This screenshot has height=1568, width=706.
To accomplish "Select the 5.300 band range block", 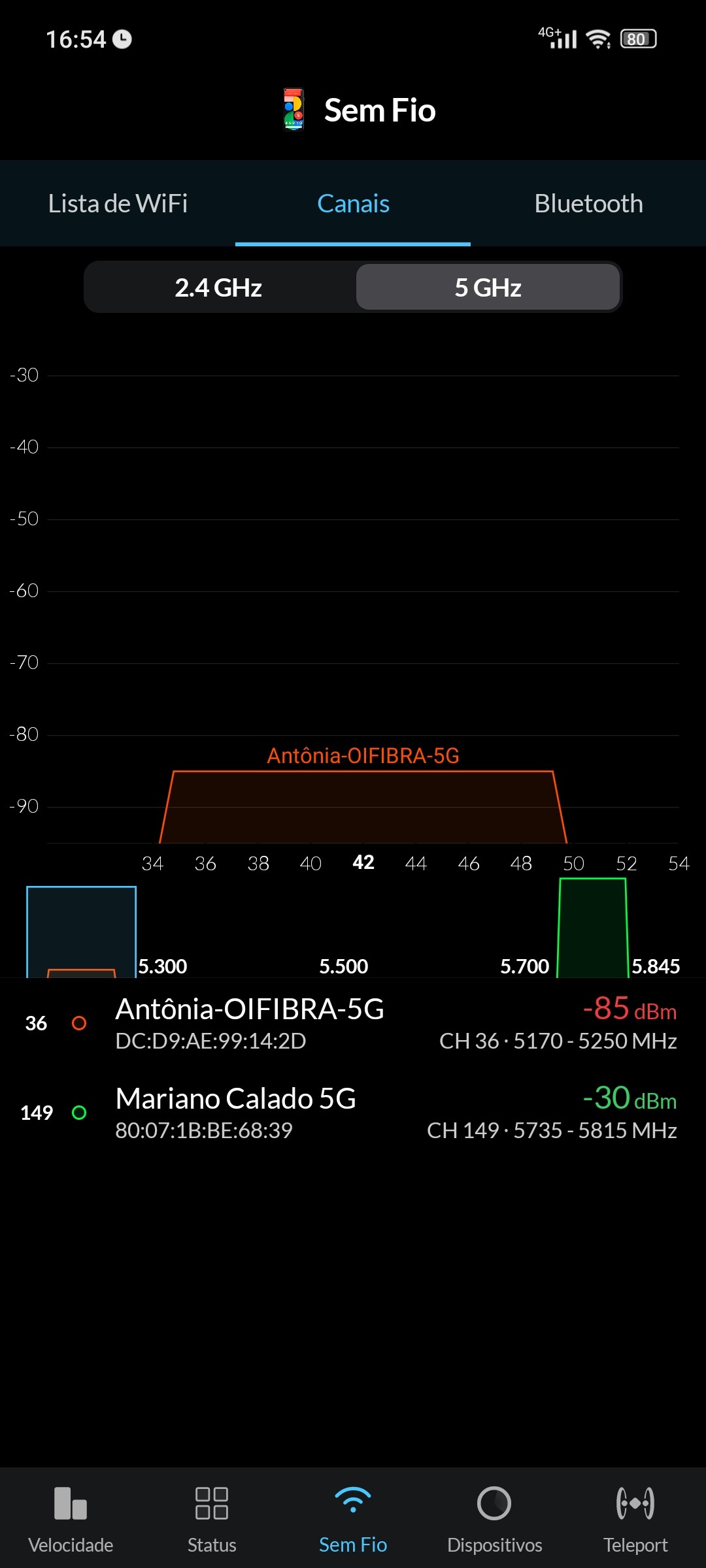I will click(81, 931).
